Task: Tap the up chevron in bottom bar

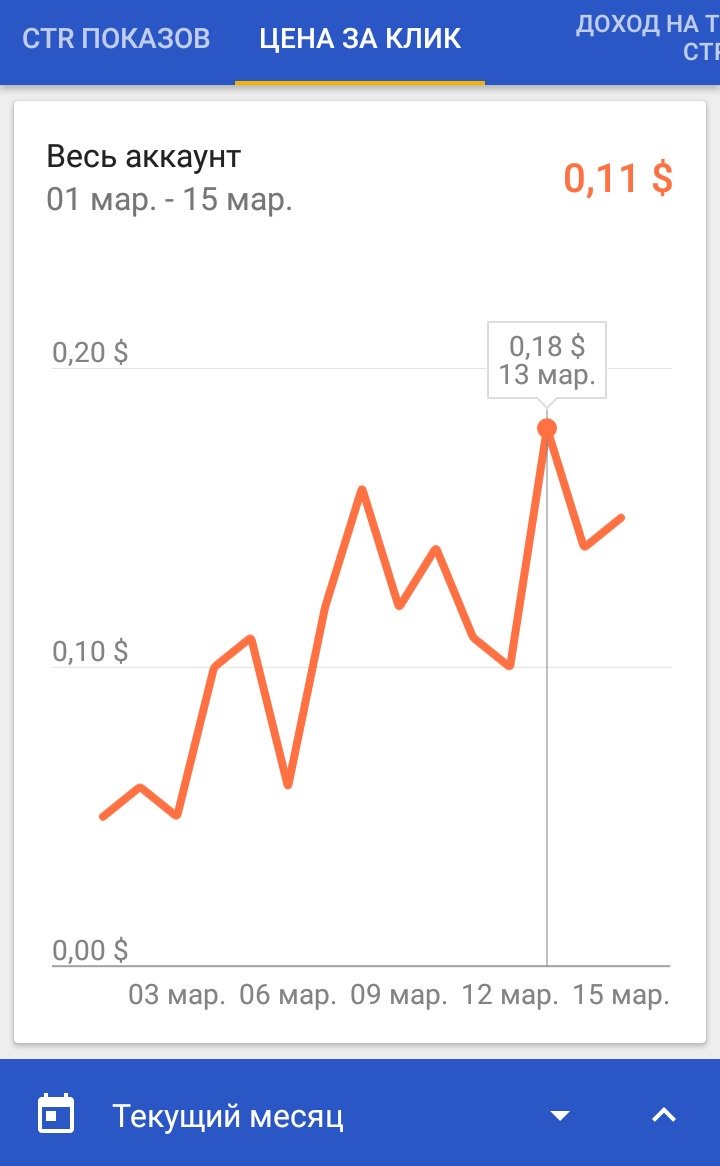Action: [x=664, y=1115]
